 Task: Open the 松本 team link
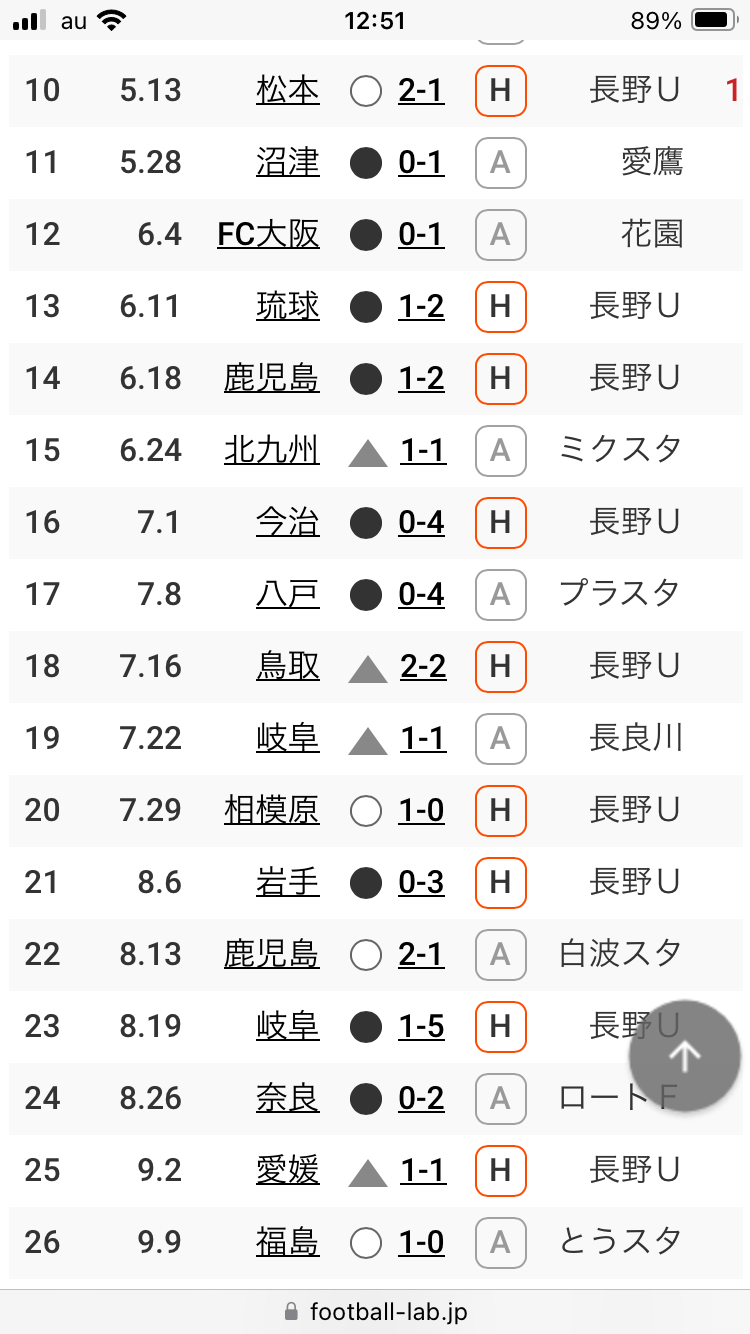coord(288,90)
